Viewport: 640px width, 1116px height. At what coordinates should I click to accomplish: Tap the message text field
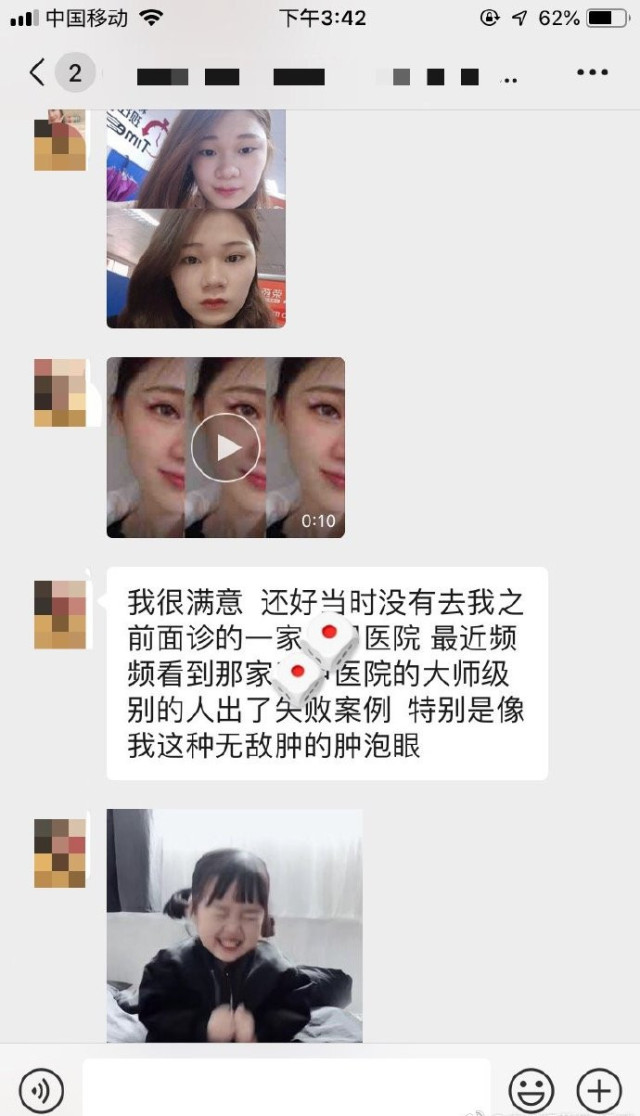[x=286, y=1088]
